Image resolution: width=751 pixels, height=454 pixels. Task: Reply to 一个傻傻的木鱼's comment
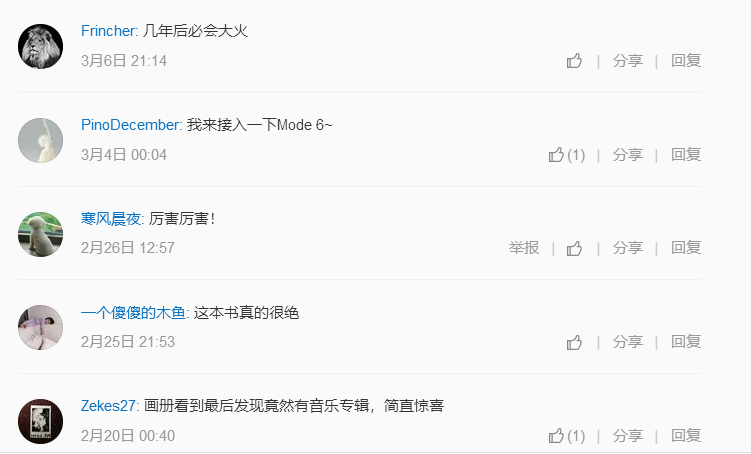[686, 342]
